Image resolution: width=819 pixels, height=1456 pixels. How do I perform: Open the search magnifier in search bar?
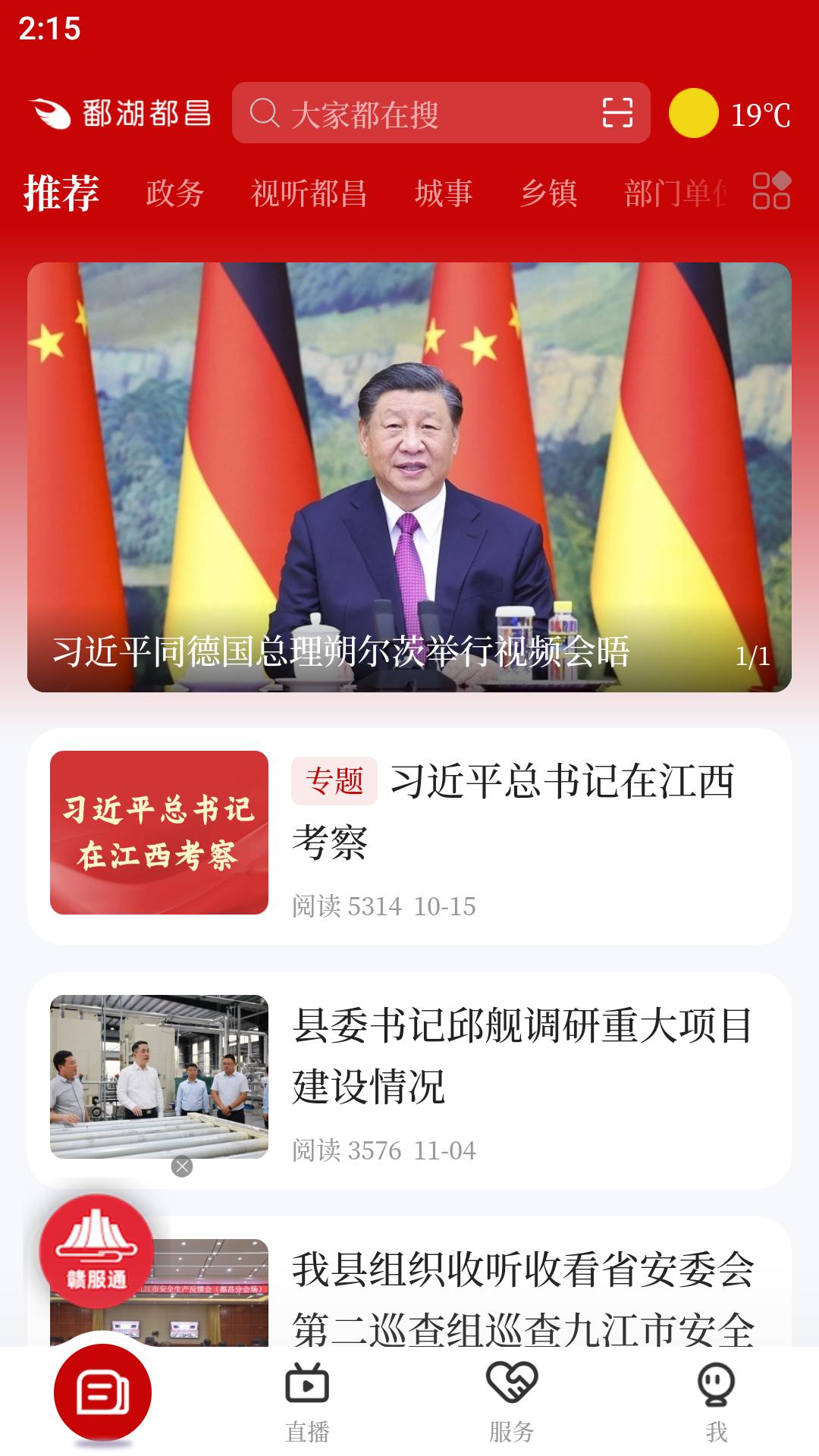pyautogui.click(x=263, y=114)
